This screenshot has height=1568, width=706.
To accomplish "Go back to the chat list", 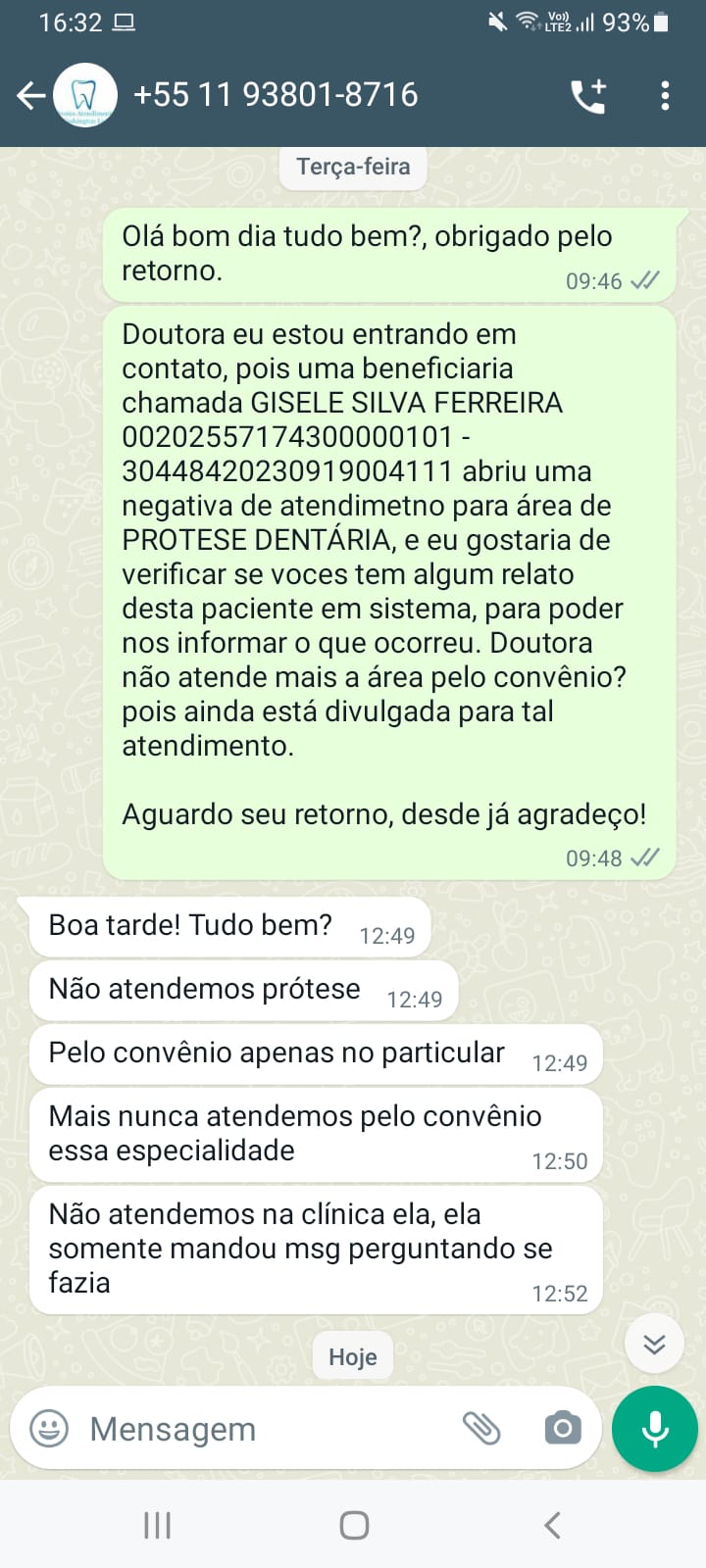I will [30, 95].
